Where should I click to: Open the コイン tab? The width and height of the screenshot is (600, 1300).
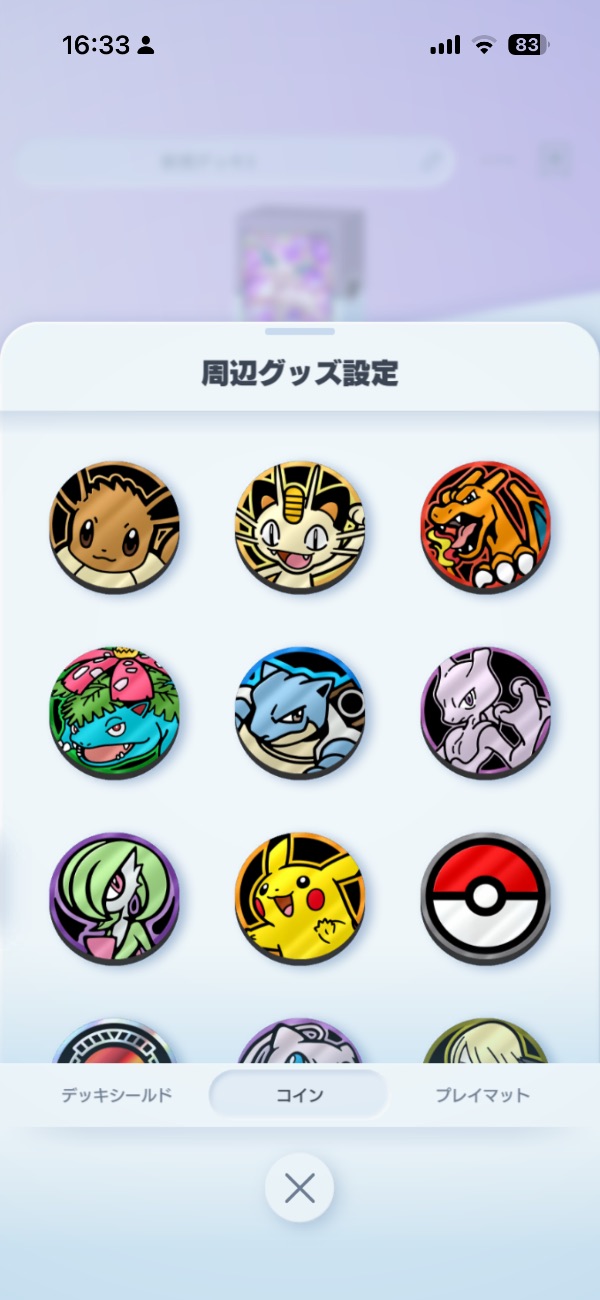(x=299, y=1095)
